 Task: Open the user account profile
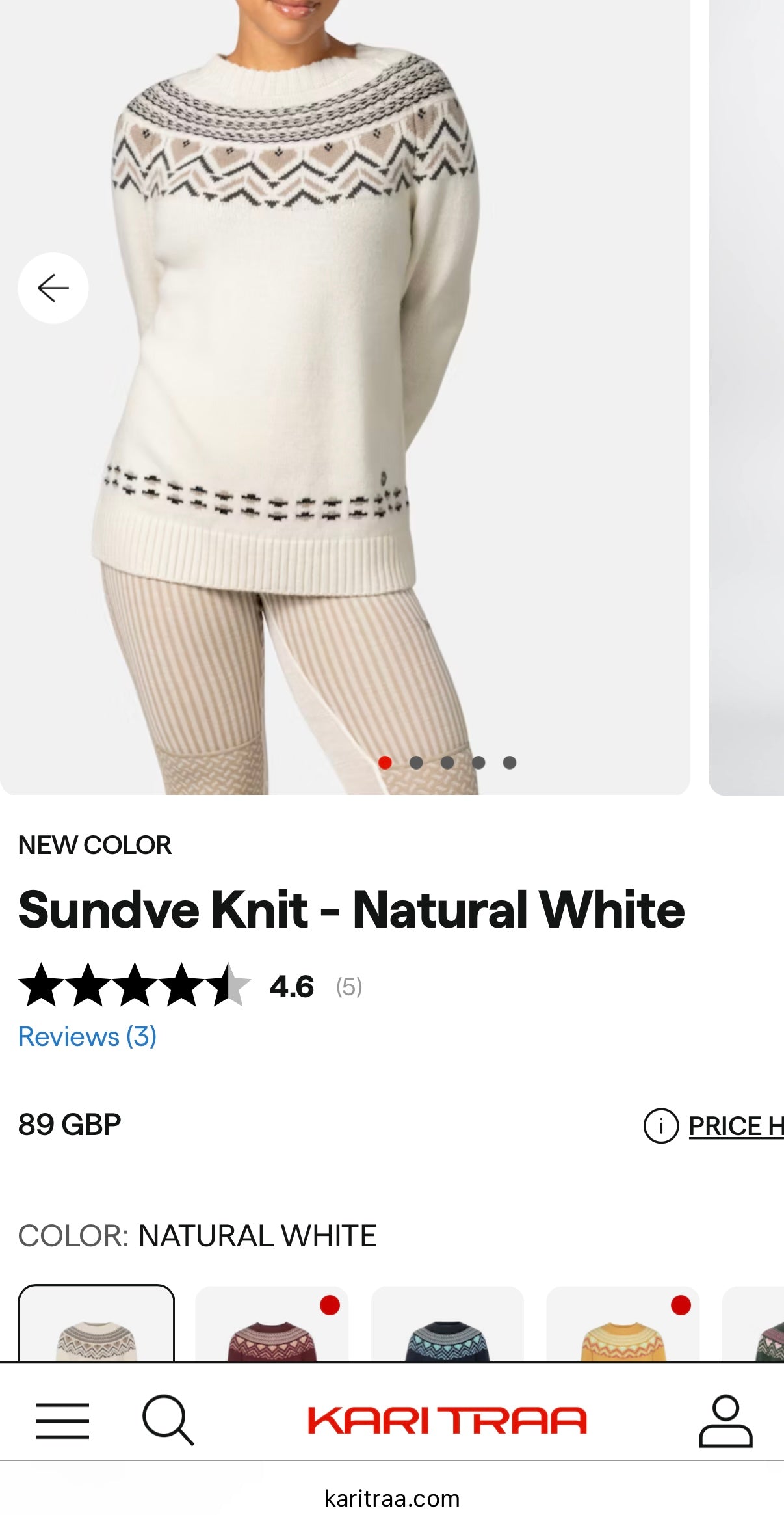point(725,1420)
